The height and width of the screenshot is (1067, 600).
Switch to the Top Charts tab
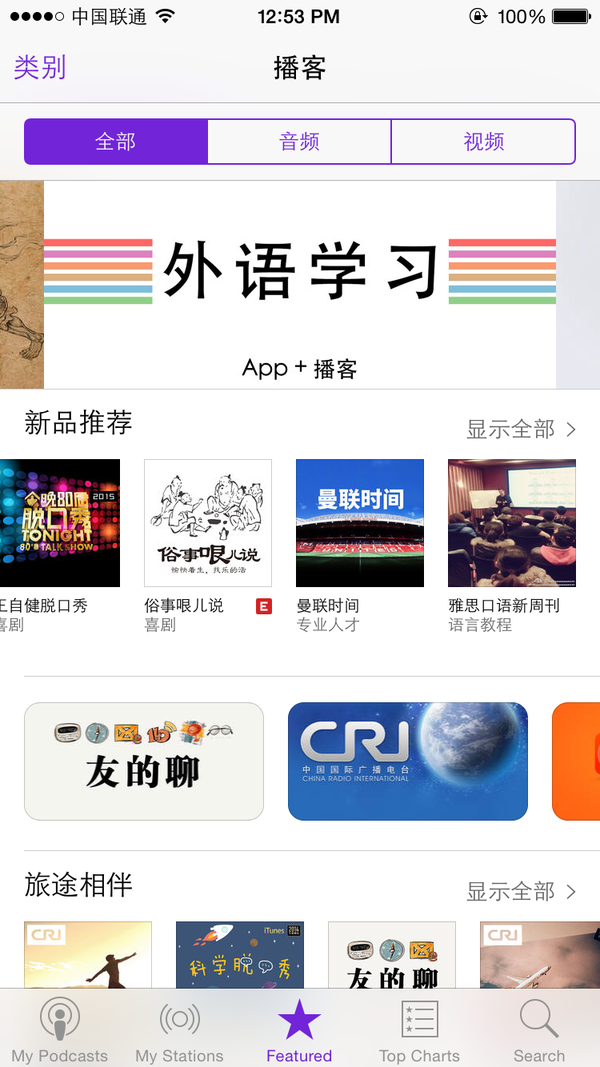pos(419,1031)
